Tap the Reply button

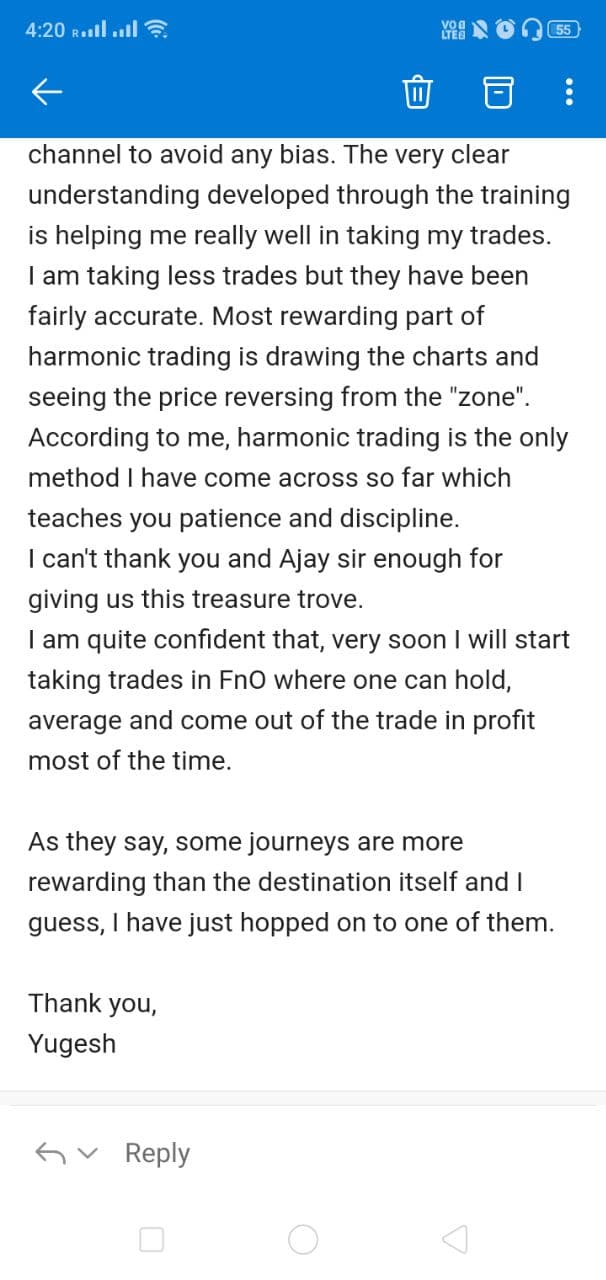[x=157, y=1153]
